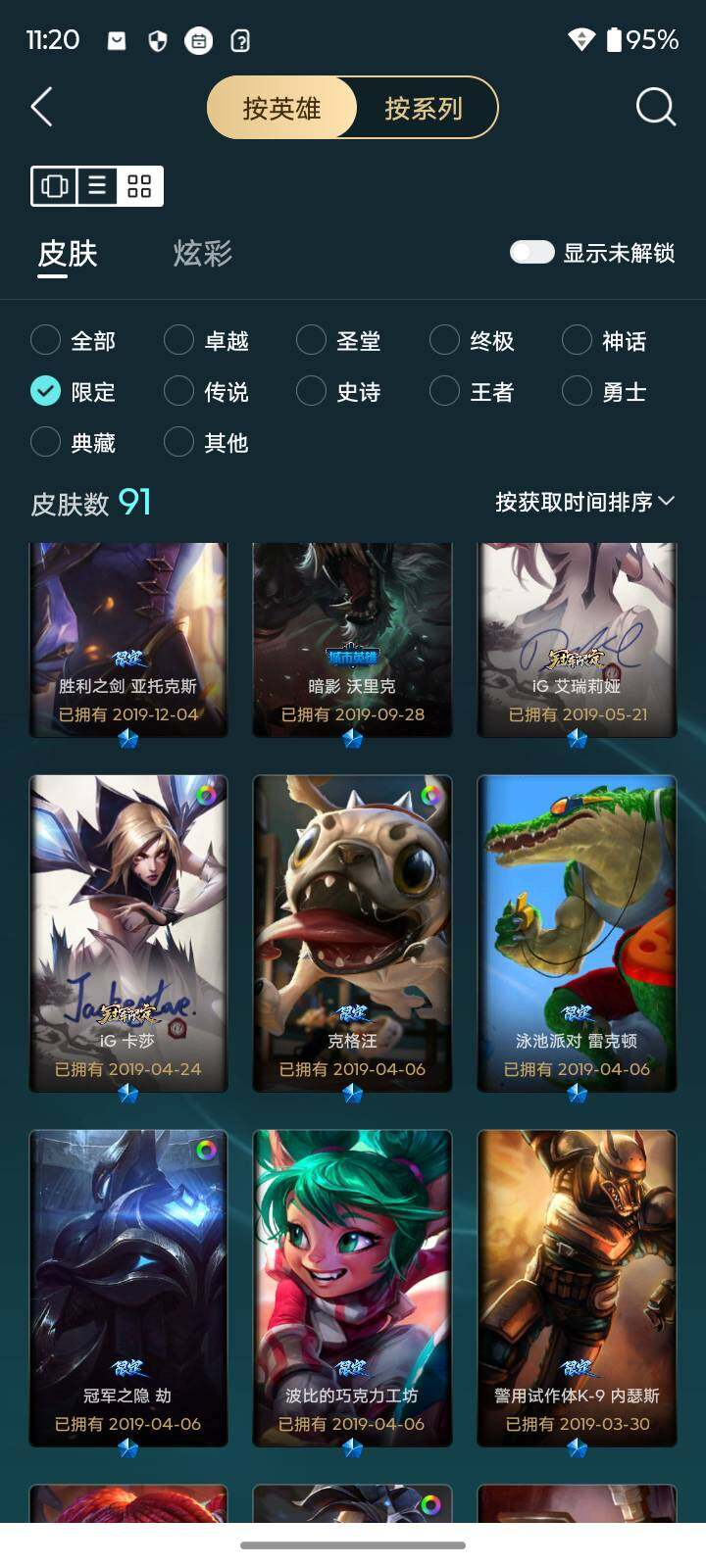Select the 传说 tier filter

(x=178, y=391)
